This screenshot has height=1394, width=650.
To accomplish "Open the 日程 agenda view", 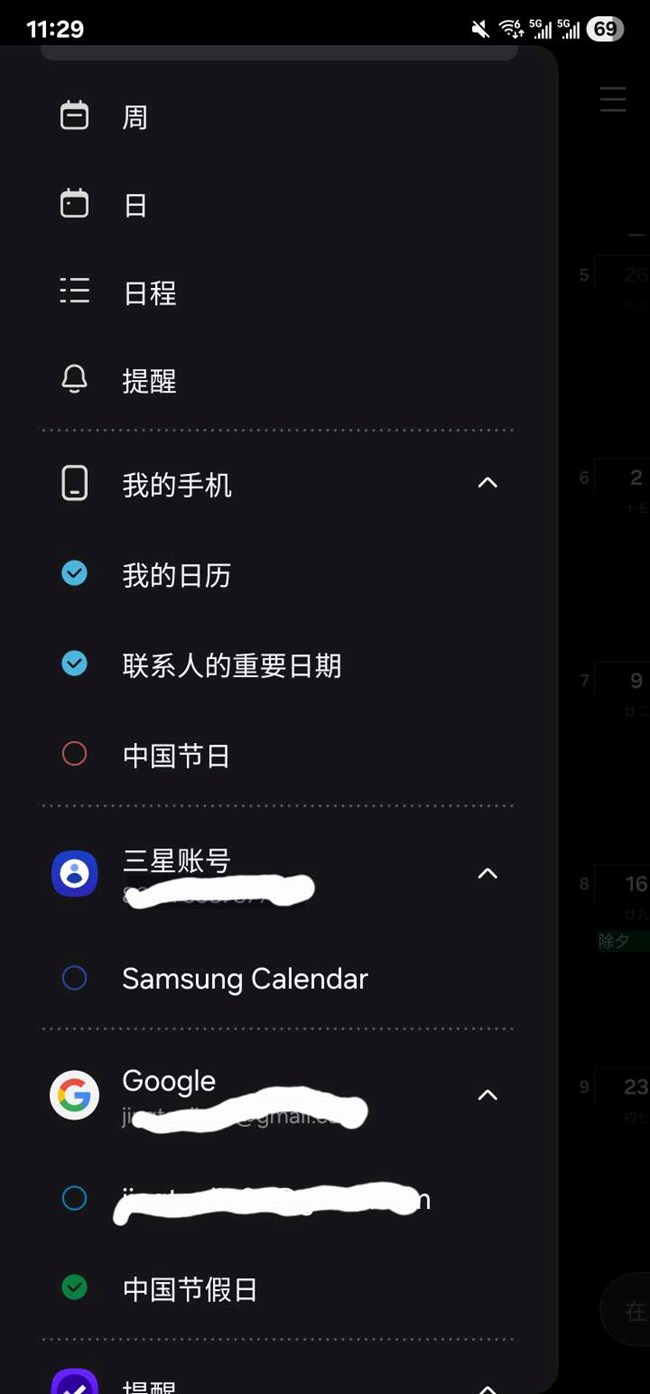I will pos(149,293).
